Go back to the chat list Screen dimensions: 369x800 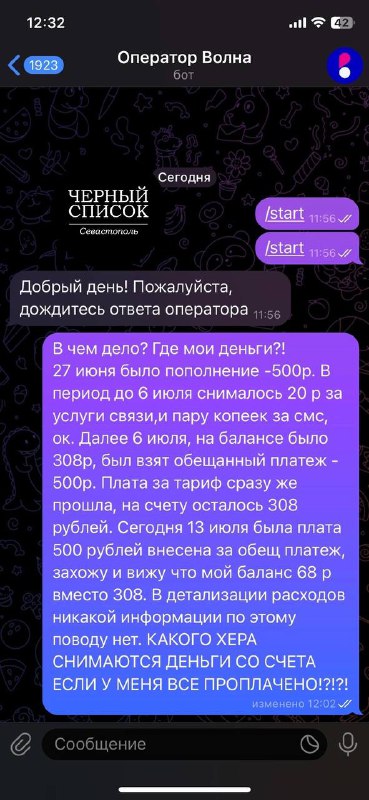tap(35, 65)
